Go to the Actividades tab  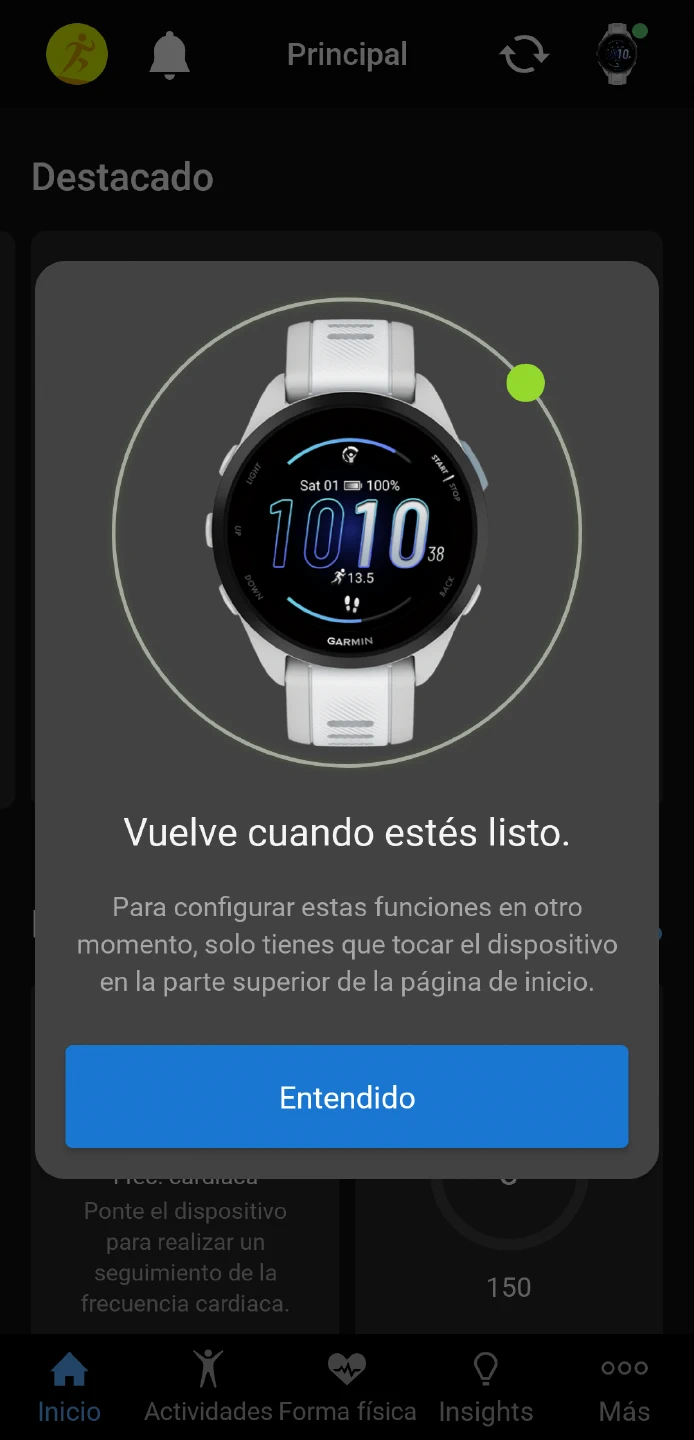tap(208, 1387)
